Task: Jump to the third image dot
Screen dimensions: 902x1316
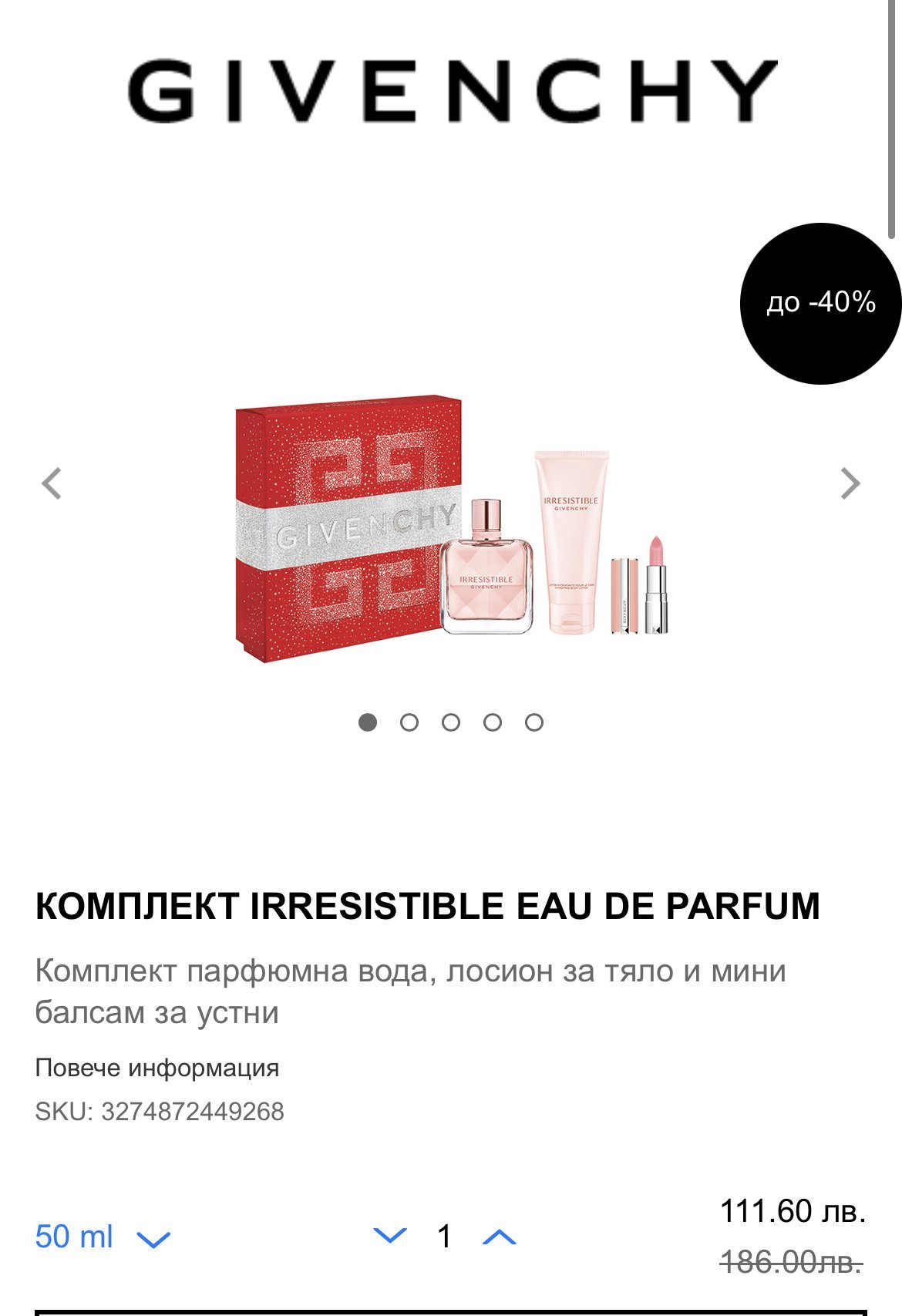Action: [x=451, y=722]
